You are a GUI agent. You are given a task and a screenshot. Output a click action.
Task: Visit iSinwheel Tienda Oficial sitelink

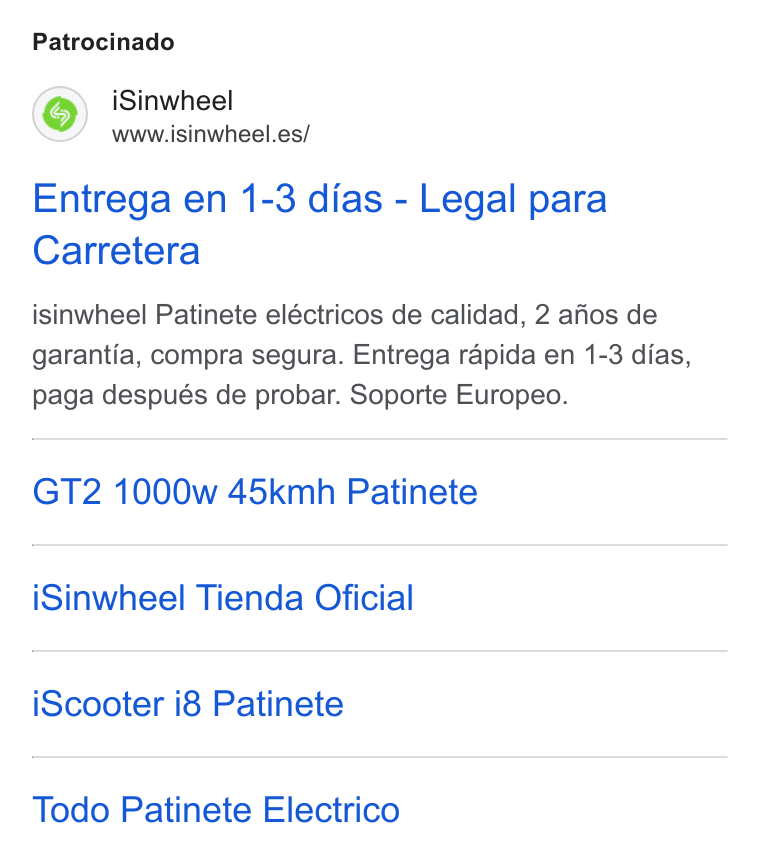[x=223, y=598]
